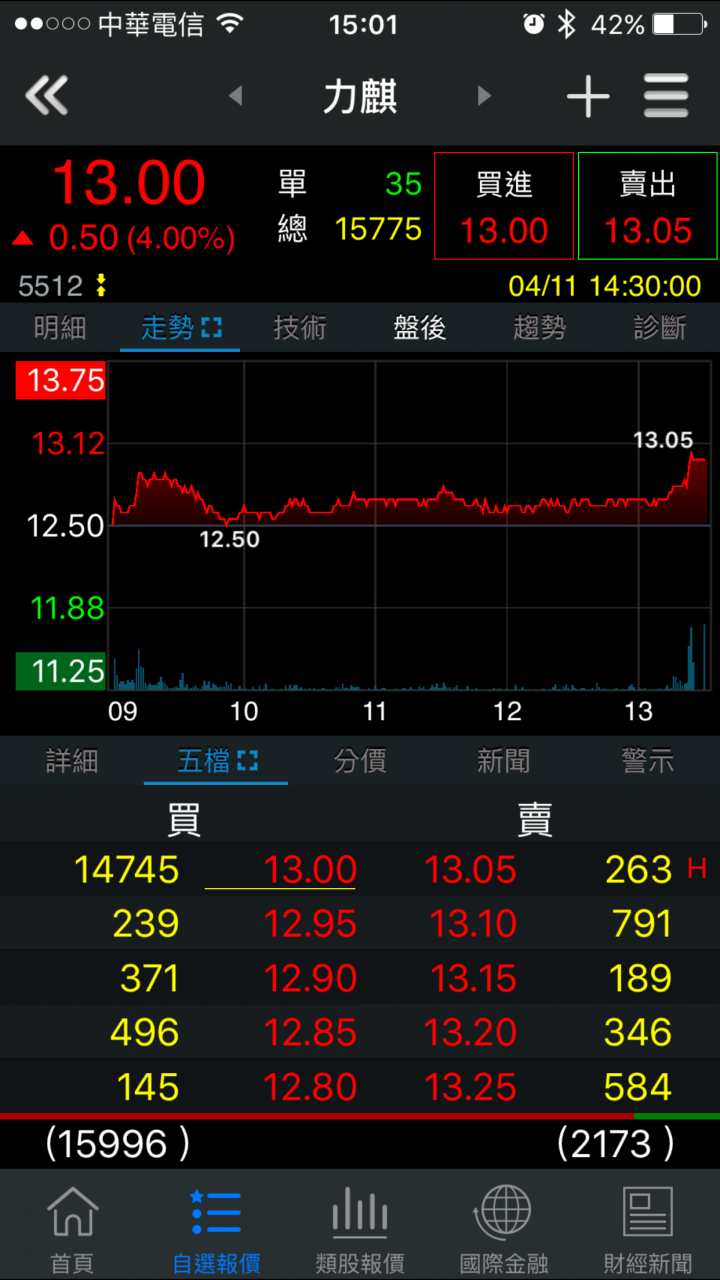Open the 盤後 tab
Screen dimensions: 720x1280
(x=420, y=328)
